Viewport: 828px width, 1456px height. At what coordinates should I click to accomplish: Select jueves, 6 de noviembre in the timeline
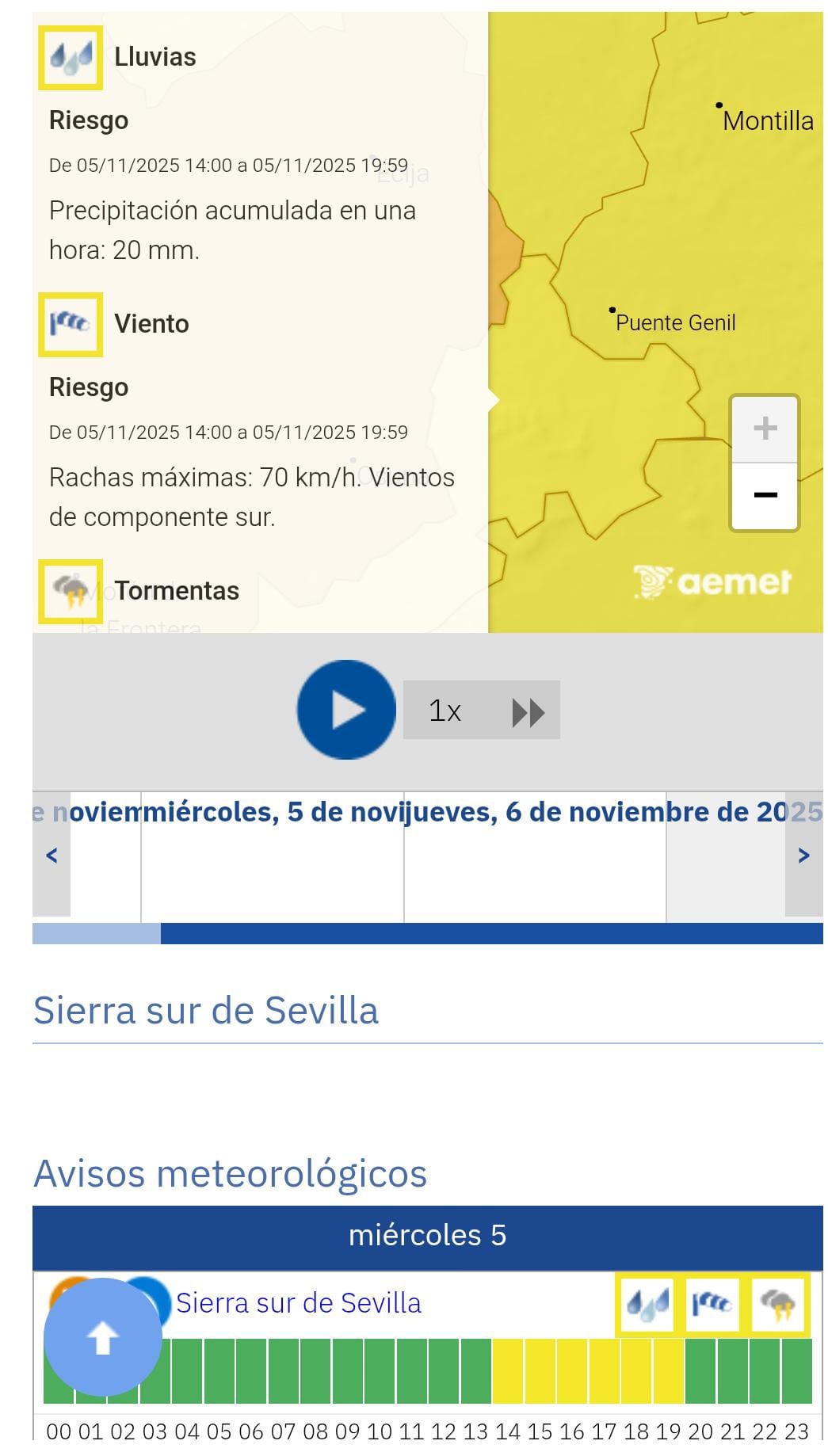coord(535,856)
